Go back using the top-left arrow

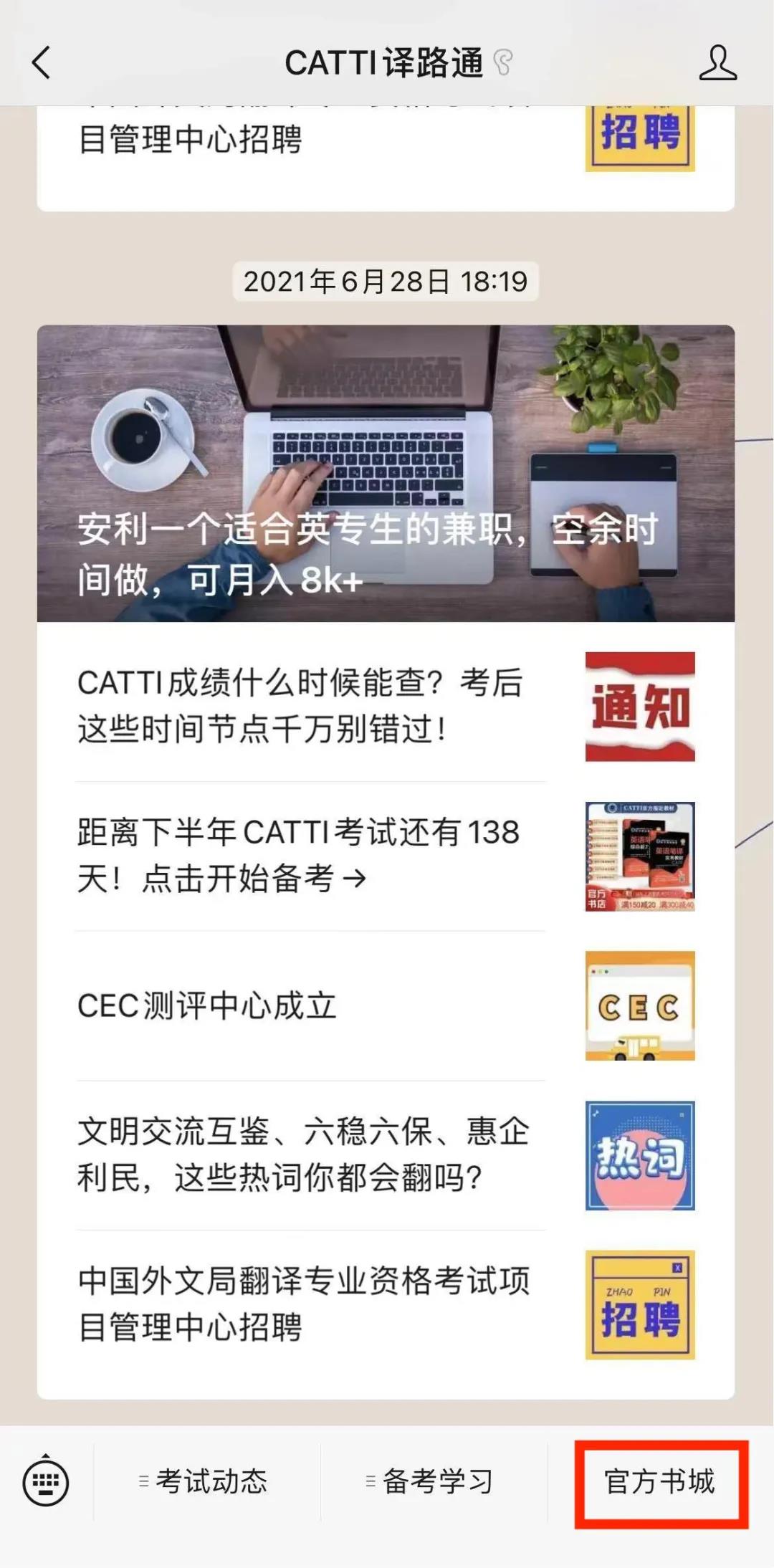pos(42,62)
